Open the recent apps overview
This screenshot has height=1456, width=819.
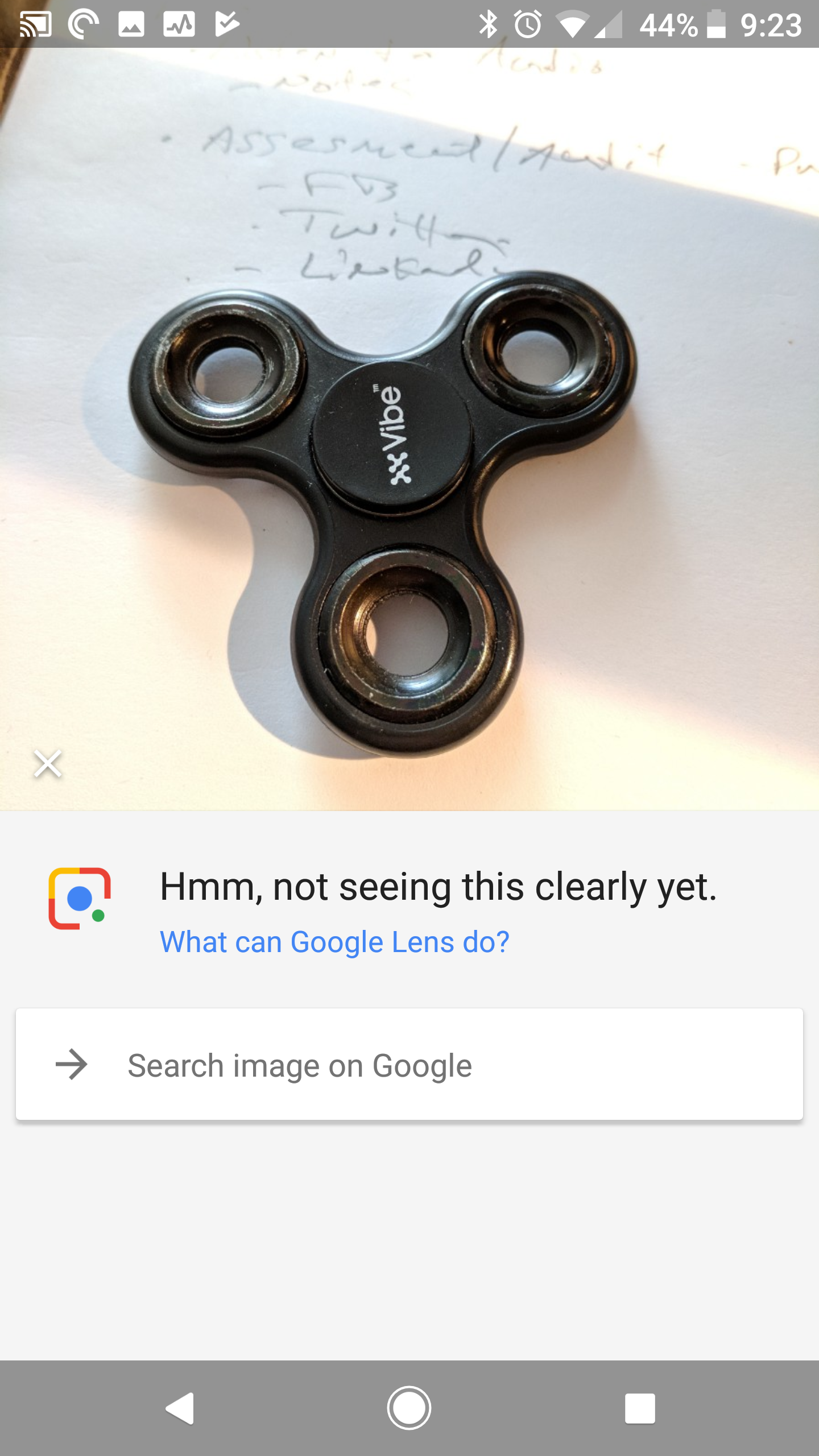640,1408
